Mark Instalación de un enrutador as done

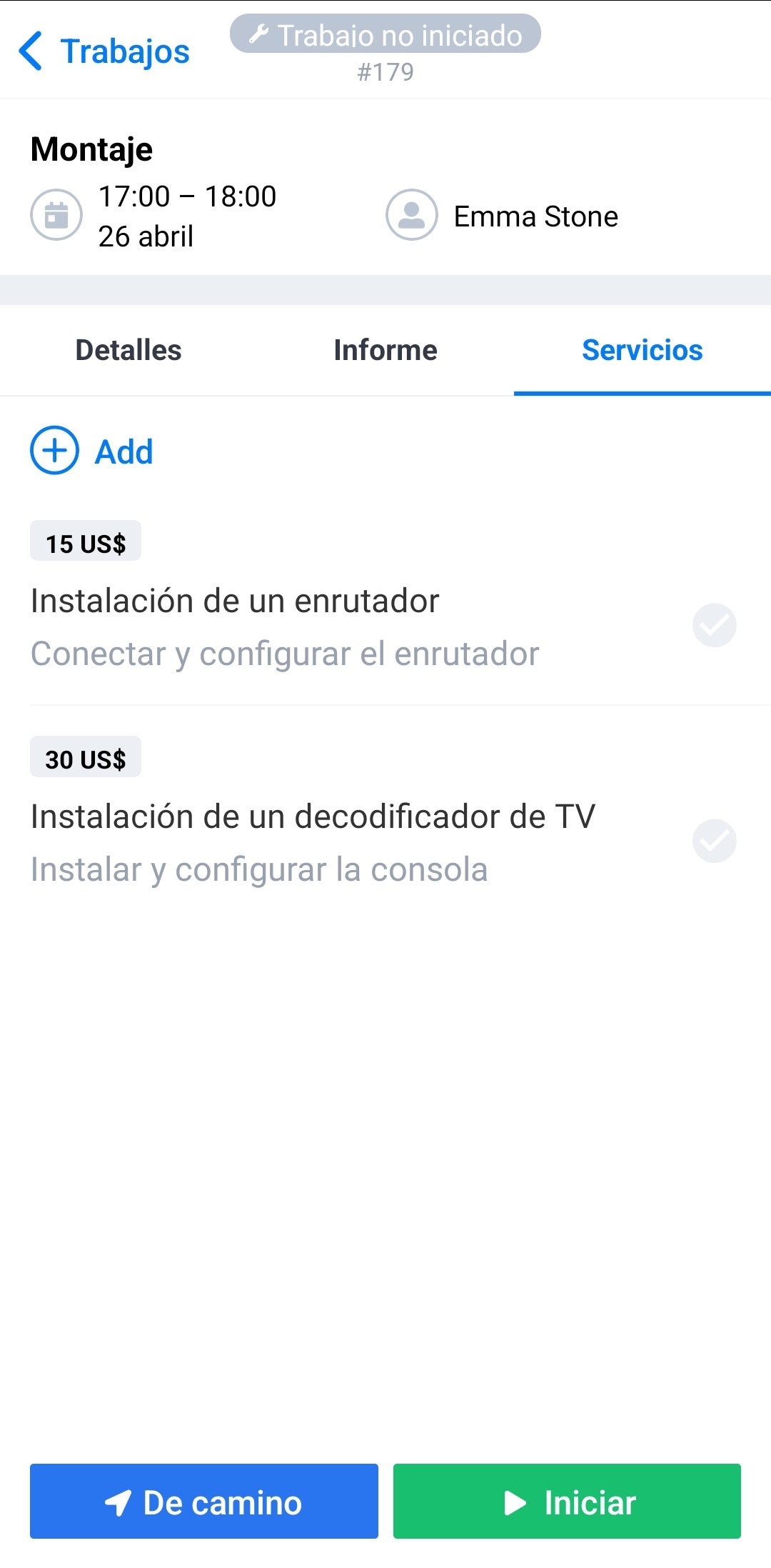[x=714, y=625]
